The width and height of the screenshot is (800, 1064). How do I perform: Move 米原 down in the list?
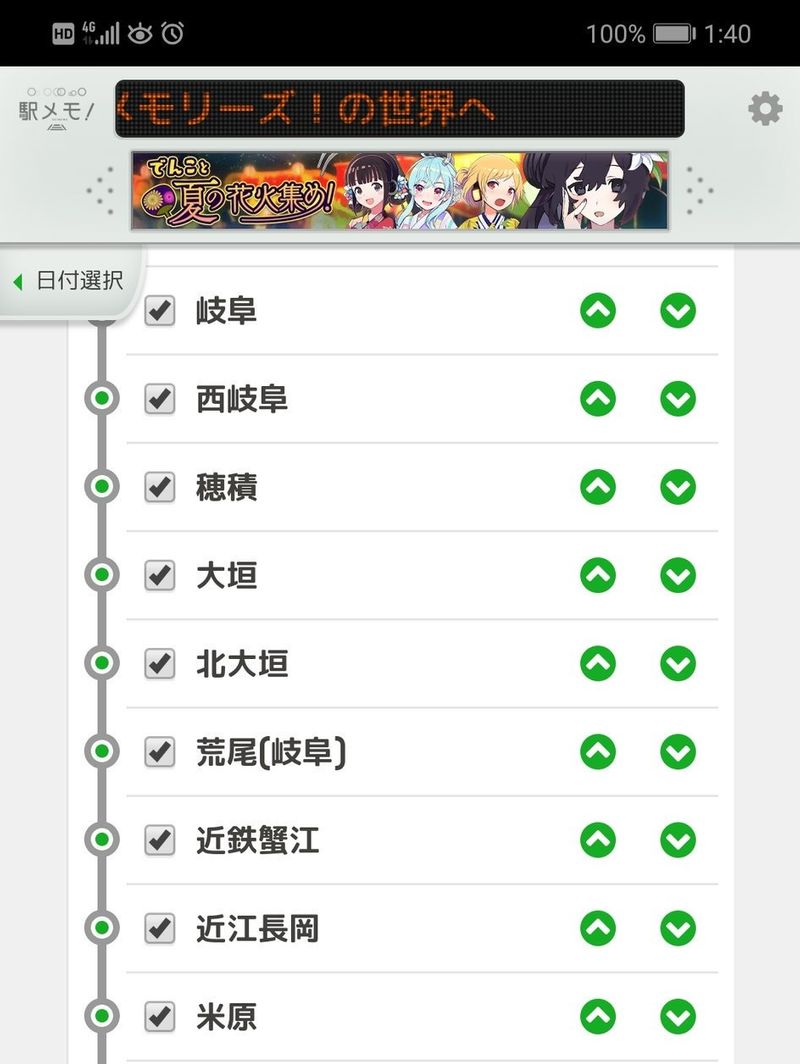click(x=678, y=1017)
